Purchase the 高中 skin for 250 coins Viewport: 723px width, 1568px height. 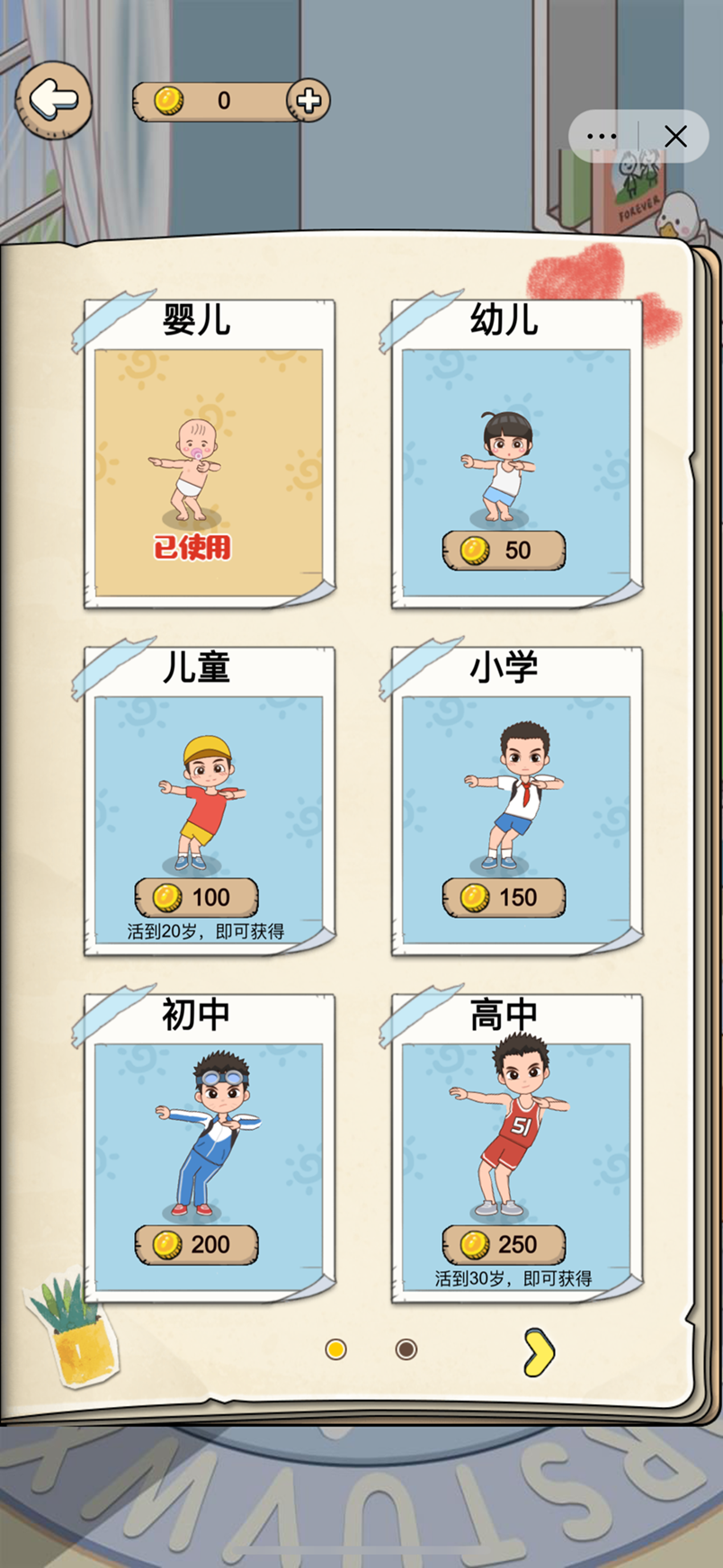[x=504, y=1244]
